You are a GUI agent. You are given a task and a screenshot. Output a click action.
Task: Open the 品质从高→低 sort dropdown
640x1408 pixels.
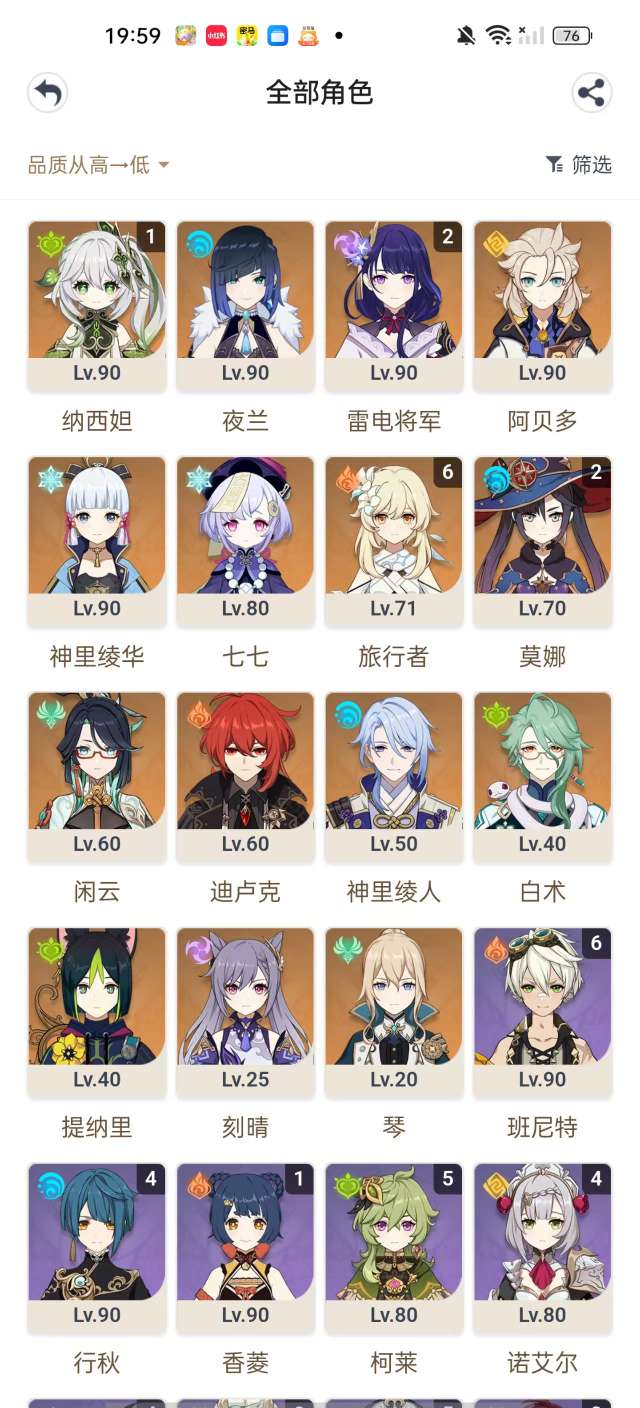pos(98,165)
